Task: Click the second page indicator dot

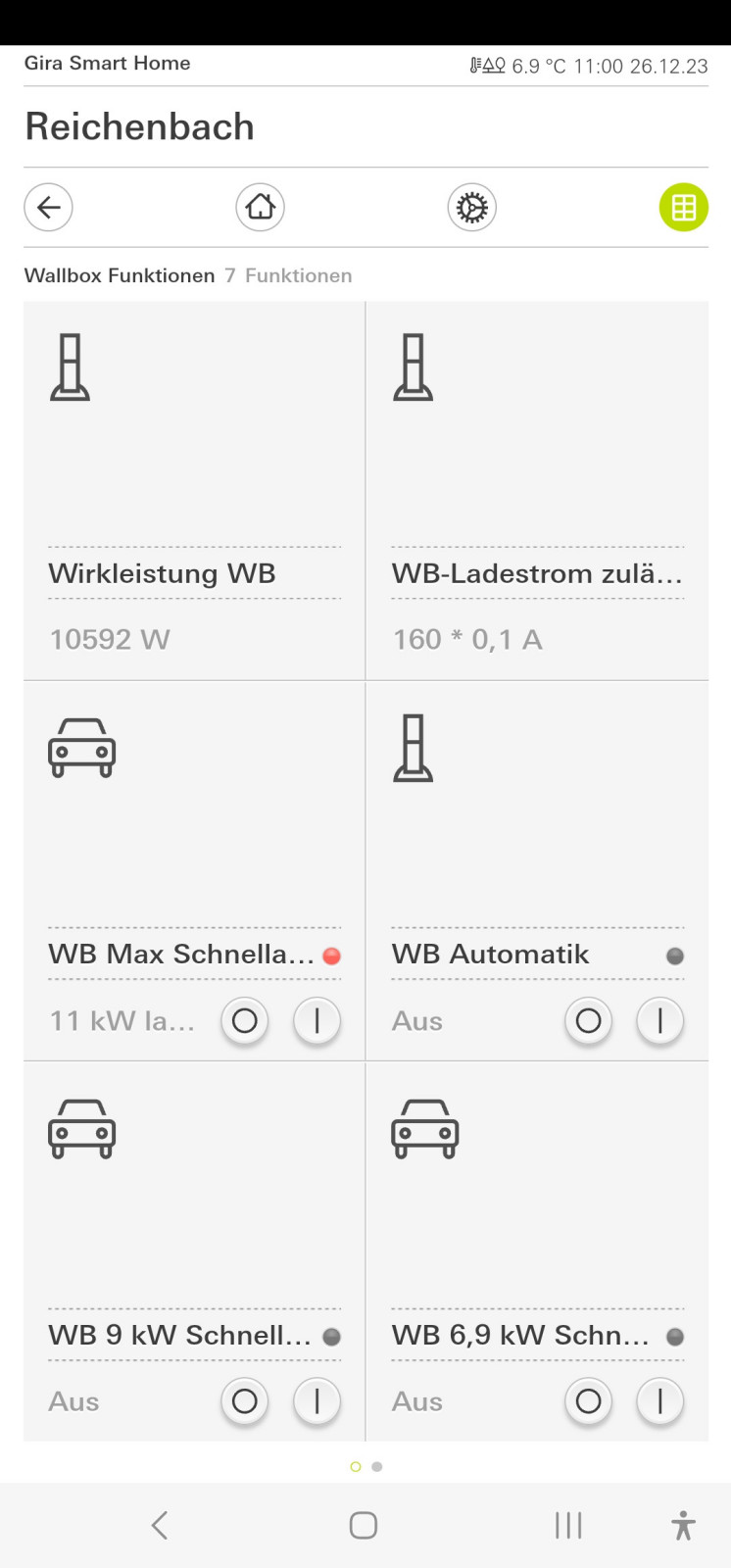Action: (x=376, y=1466)
